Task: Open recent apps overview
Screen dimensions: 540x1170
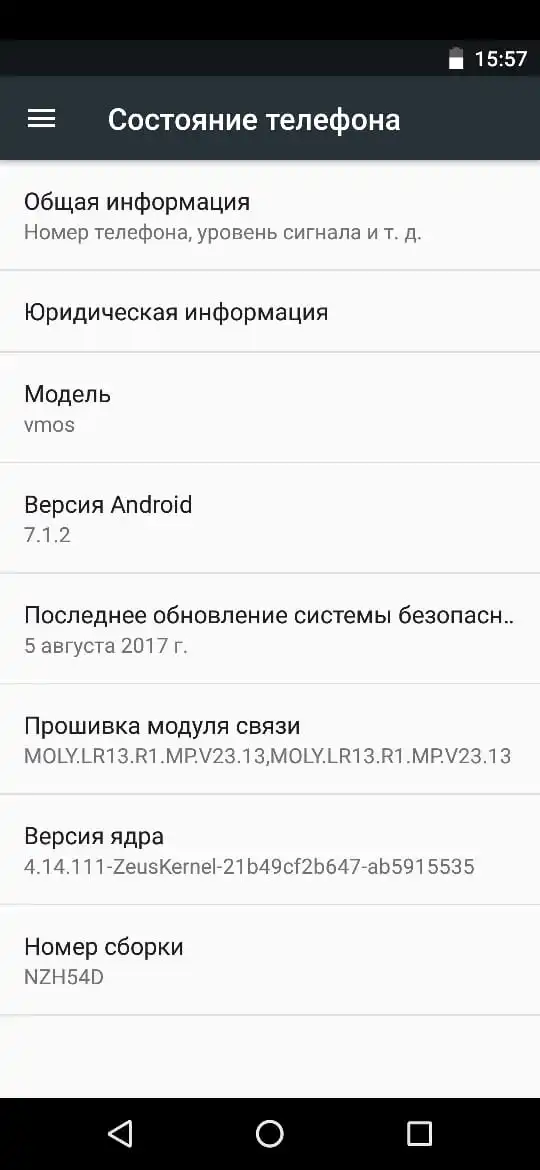Action: (x=419, y=1133)
